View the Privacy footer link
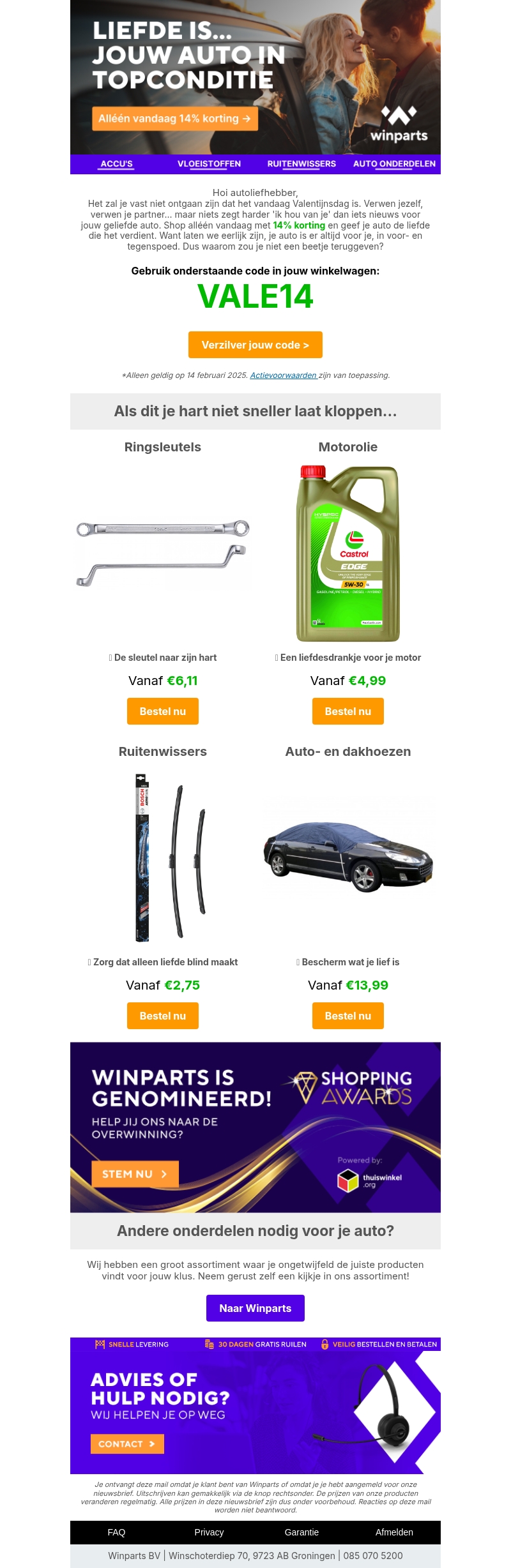The image size is (511, 1568). click(209, 1532)
